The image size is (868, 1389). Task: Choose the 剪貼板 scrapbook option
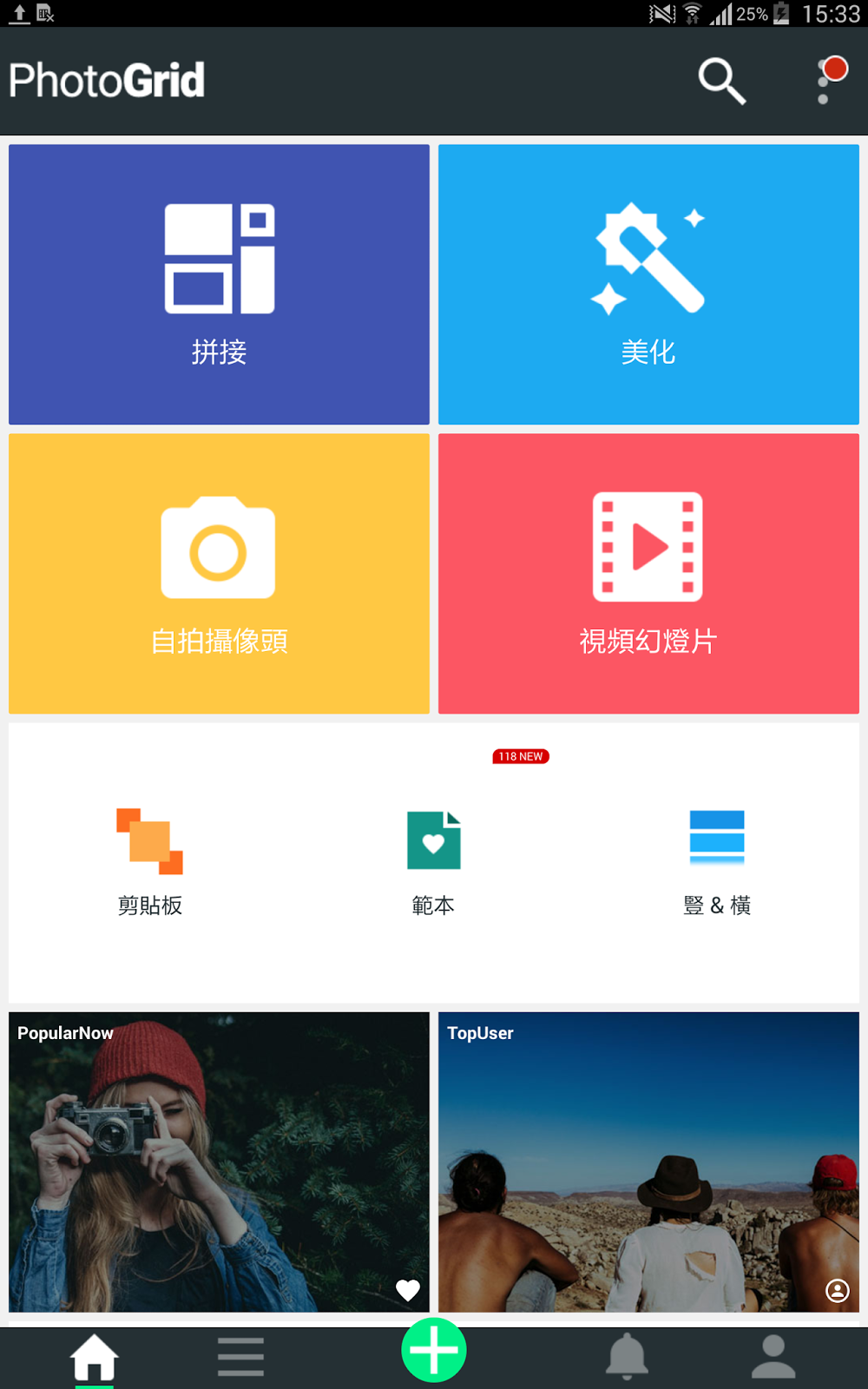click(x=150, y=861)
